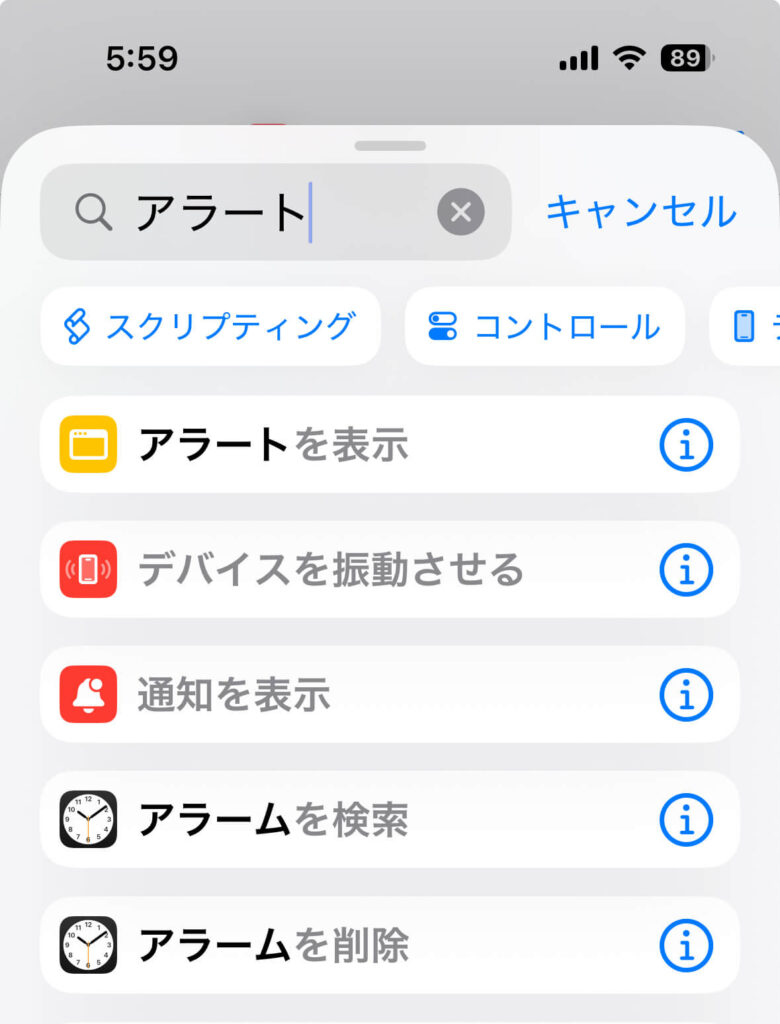Show info for デバイスを振動させる
Image resolution: width=780 pixels, height=1024 pixels.
click(x=687, y=570)
